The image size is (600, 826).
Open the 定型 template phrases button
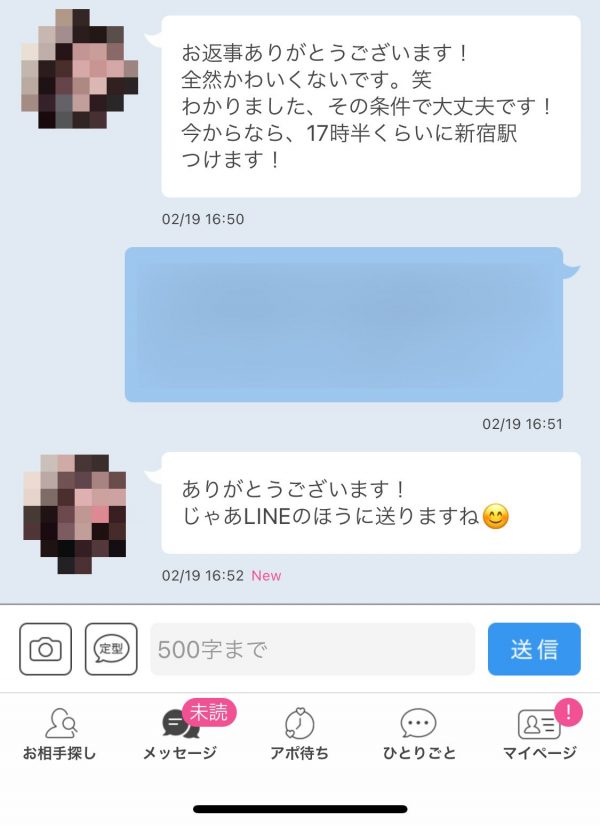111,649
